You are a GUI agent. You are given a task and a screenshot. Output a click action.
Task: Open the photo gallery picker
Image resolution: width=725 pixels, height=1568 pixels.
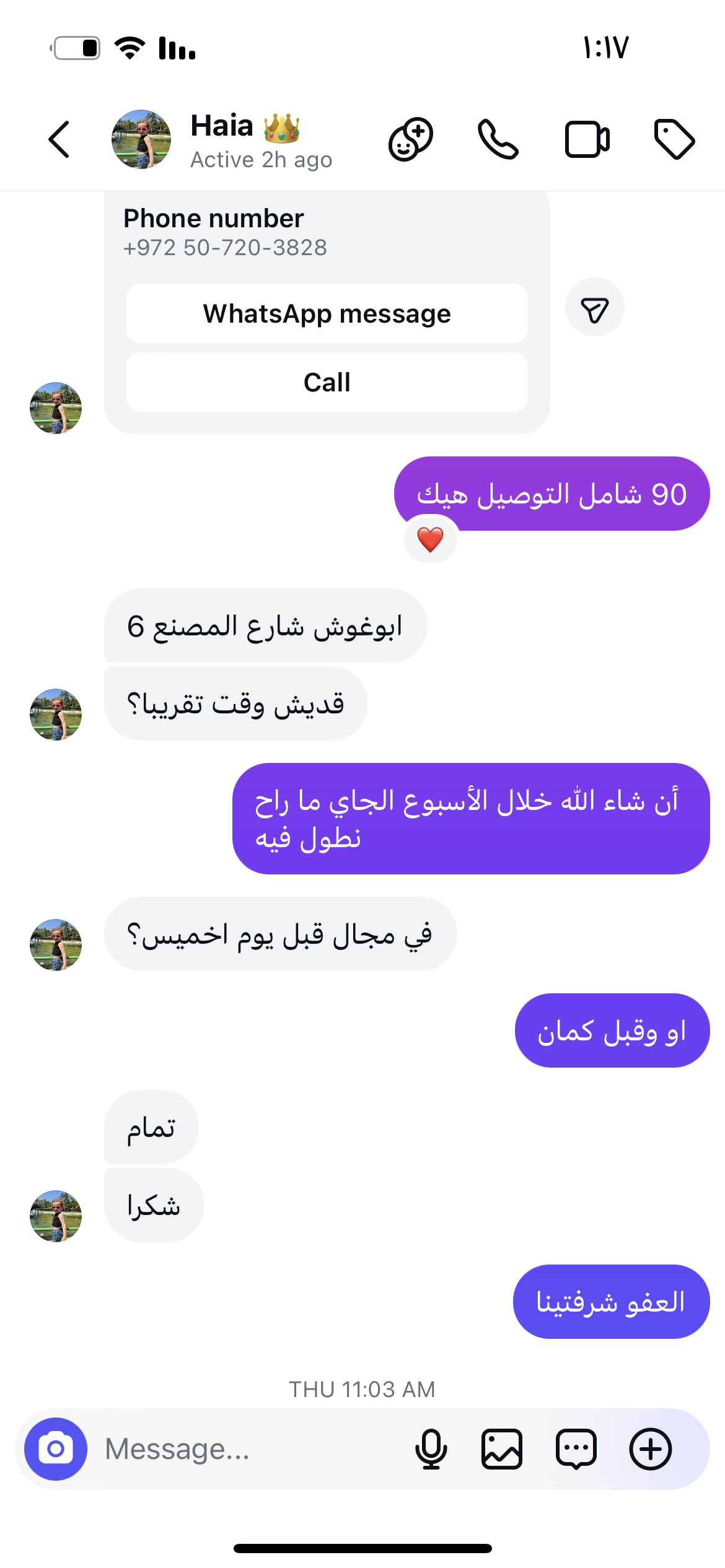coord(502,1449)
